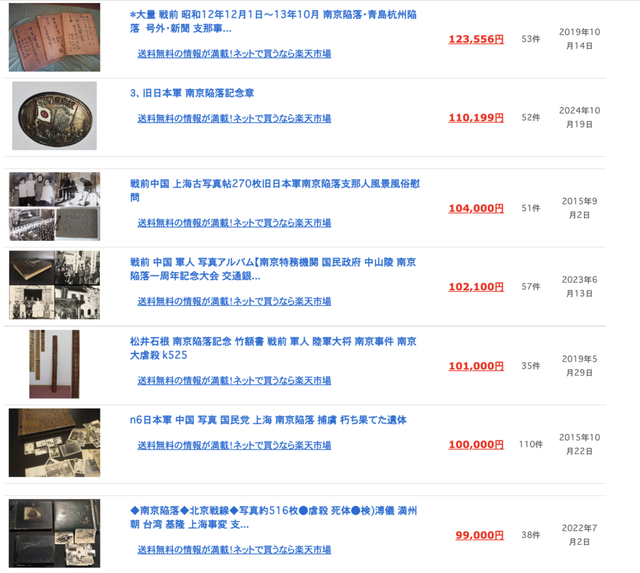Tap the bamboo plaque thumbnail of 松井石根 item
The width and height of the screenshot is (640, 573).
(x=54, y=364)
